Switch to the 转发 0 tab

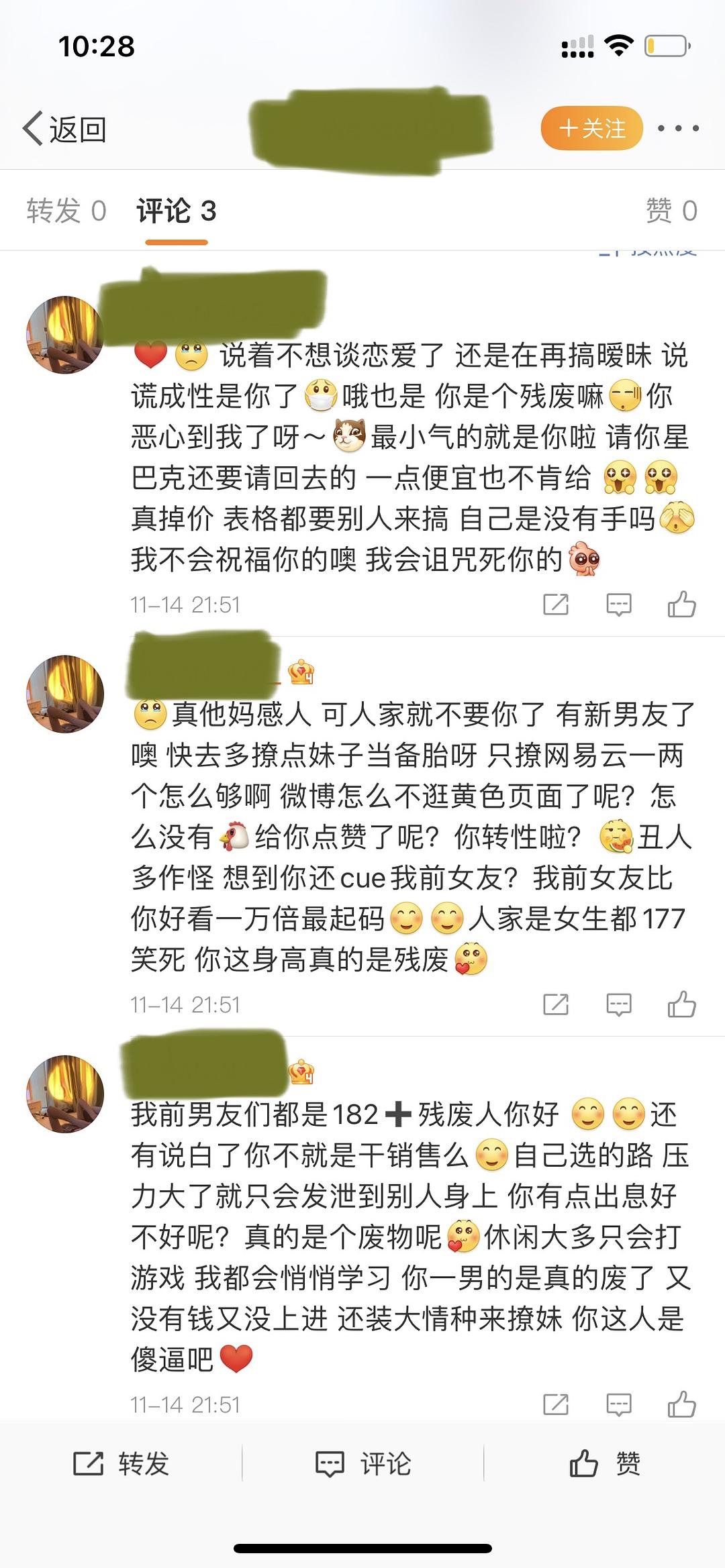click(x=66, y=211)
